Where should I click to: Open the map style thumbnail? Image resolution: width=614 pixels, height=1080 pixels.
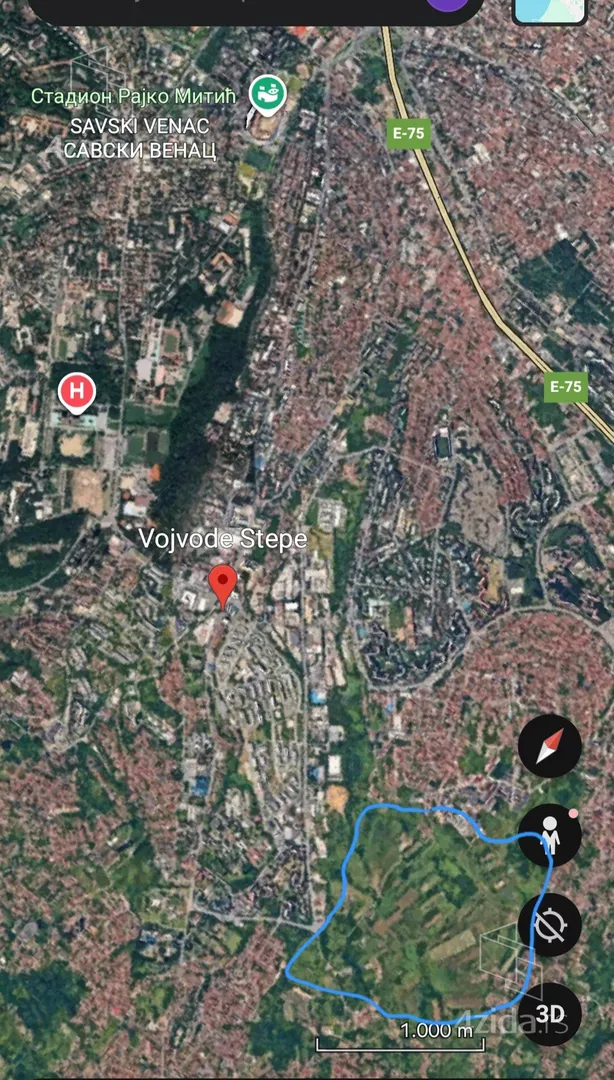click(x=550, y=10)
